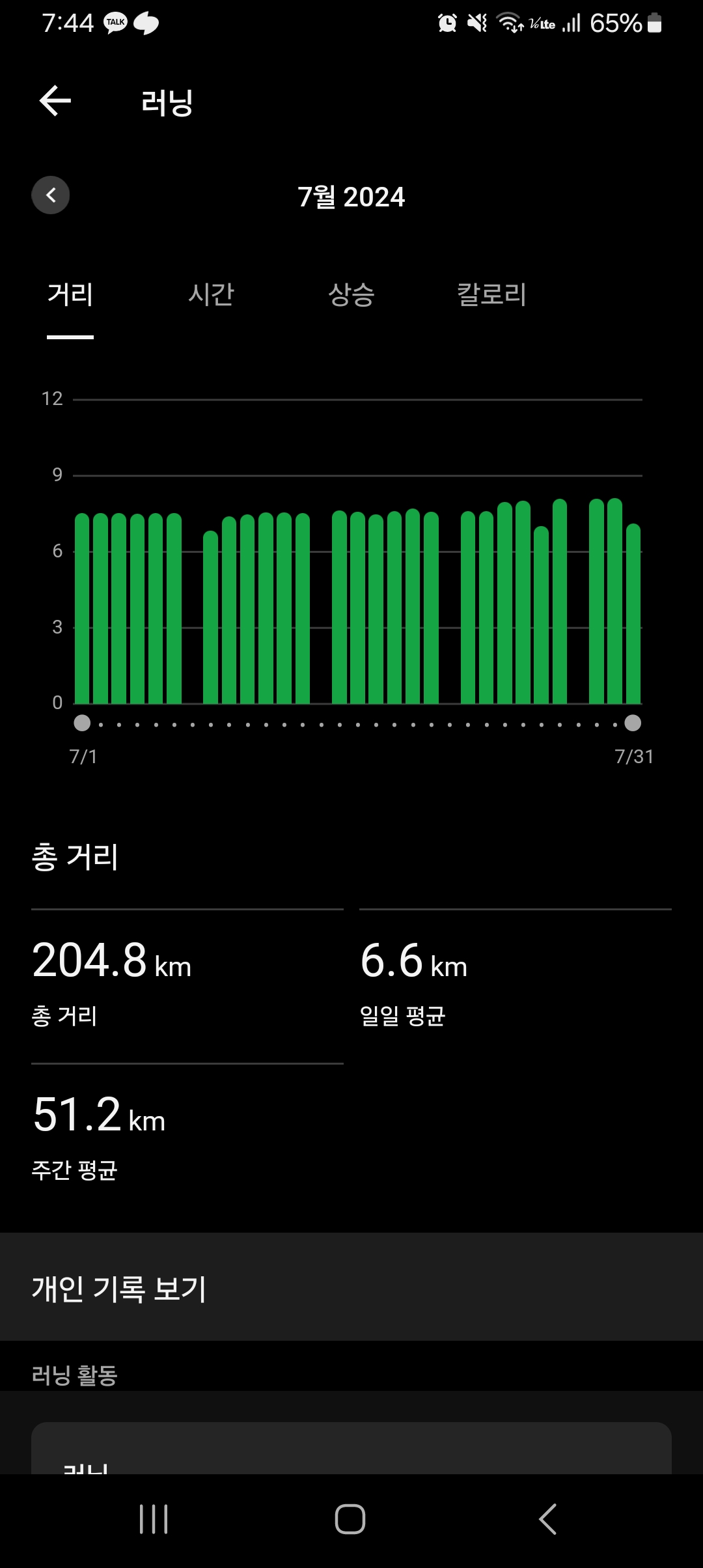
Task: Switch to the 상승 tab
Action: pyautogui.click(x=351, y=294)
